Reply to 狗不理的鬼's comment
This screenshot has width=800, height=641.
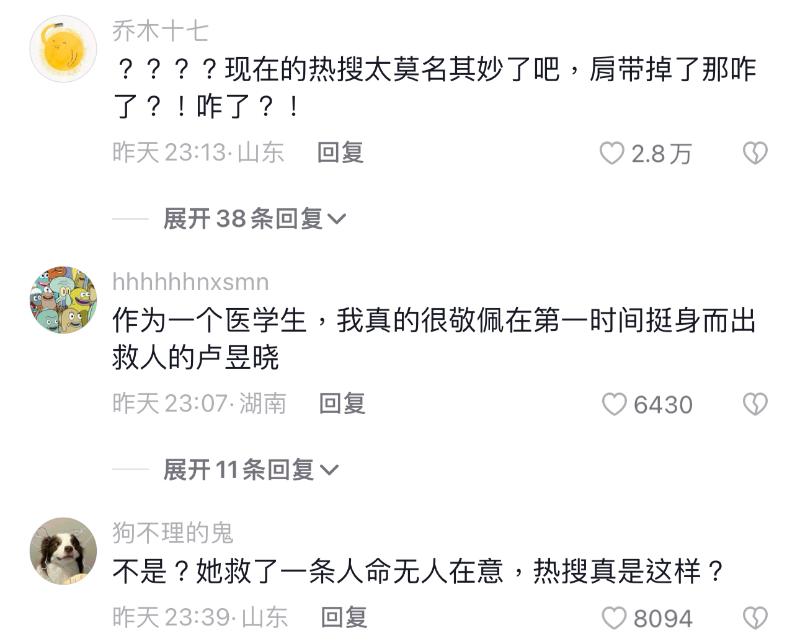click(343, 616)
